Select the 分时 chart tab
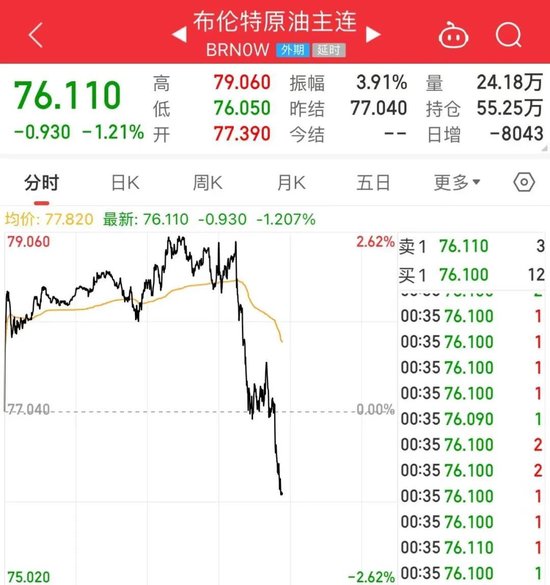Viewport: 550px width, 585px height. pyautogui.click(x=41, y=183)
